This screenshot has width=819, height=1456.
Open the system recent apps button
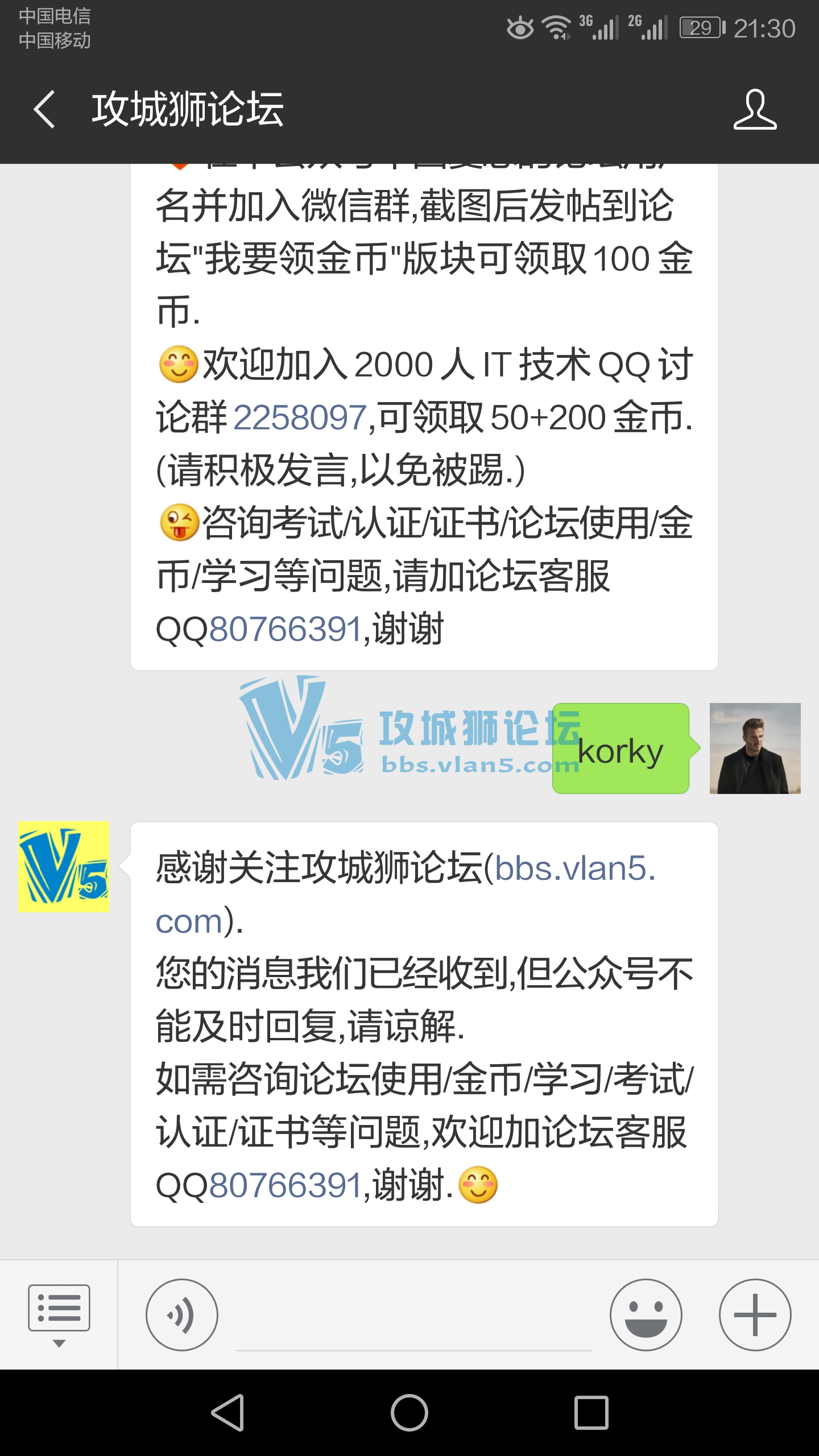click(x=591, y=1413)
